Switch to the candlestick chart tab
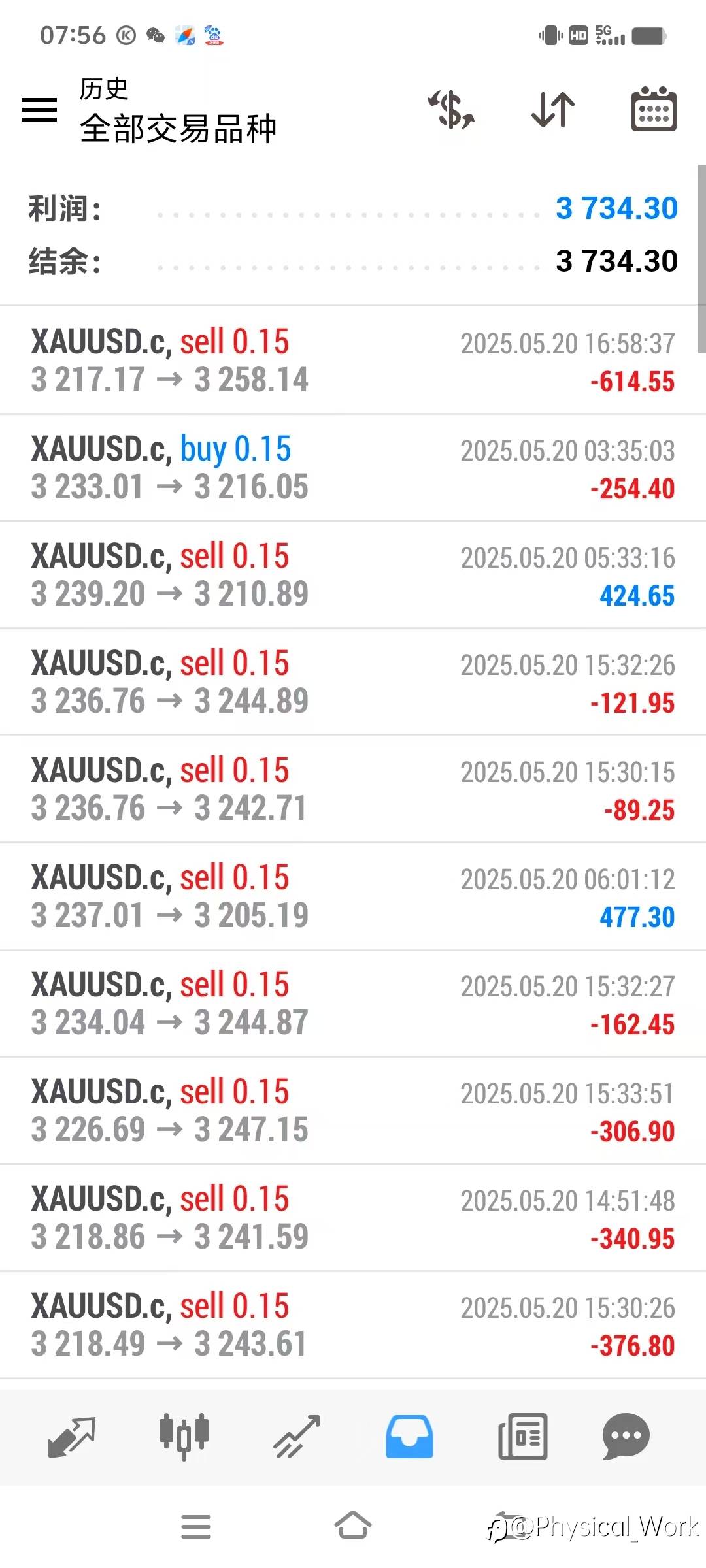The image size is (706, 1568). click(184, 1436)
